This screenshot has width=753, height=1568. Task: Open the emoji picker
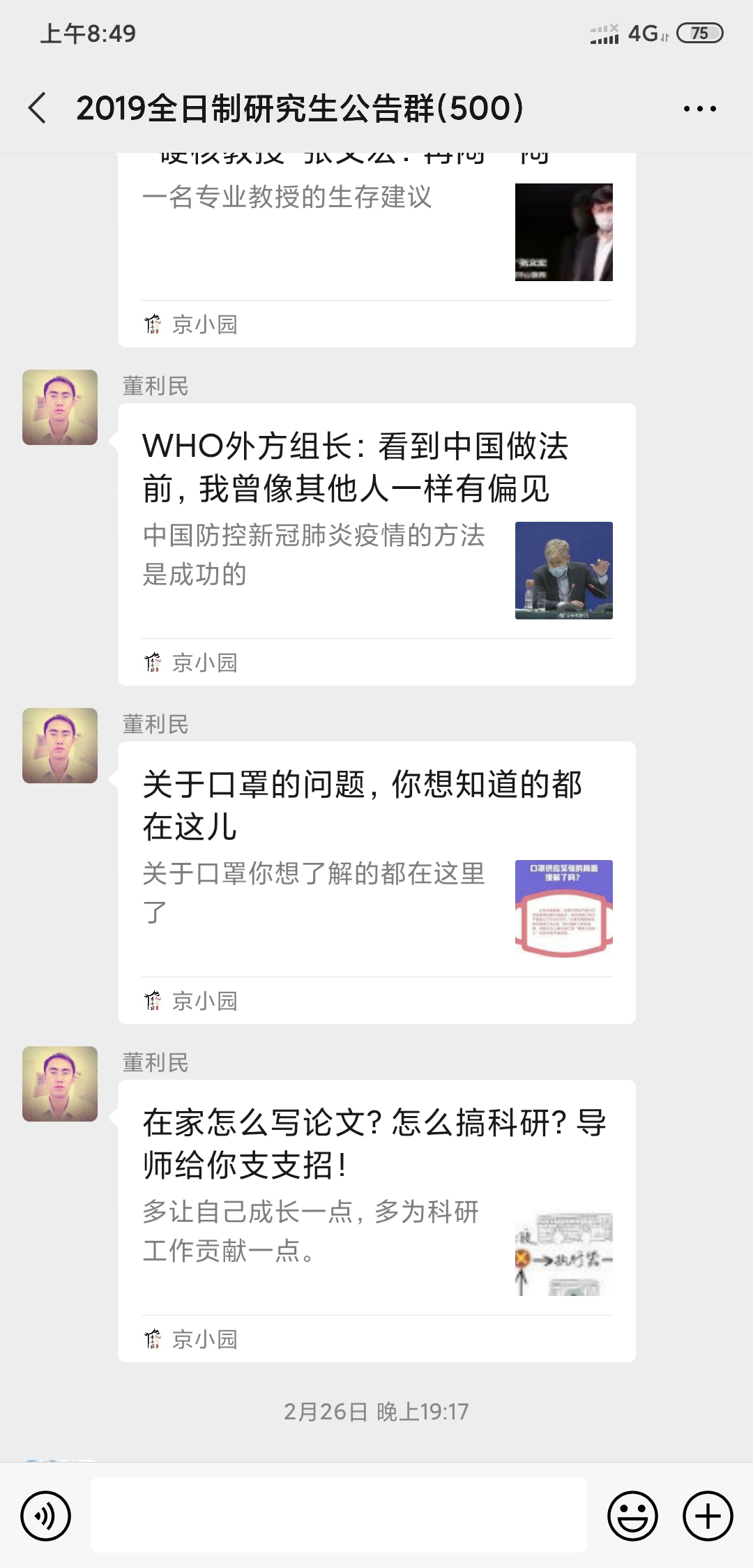[632, 1516]
